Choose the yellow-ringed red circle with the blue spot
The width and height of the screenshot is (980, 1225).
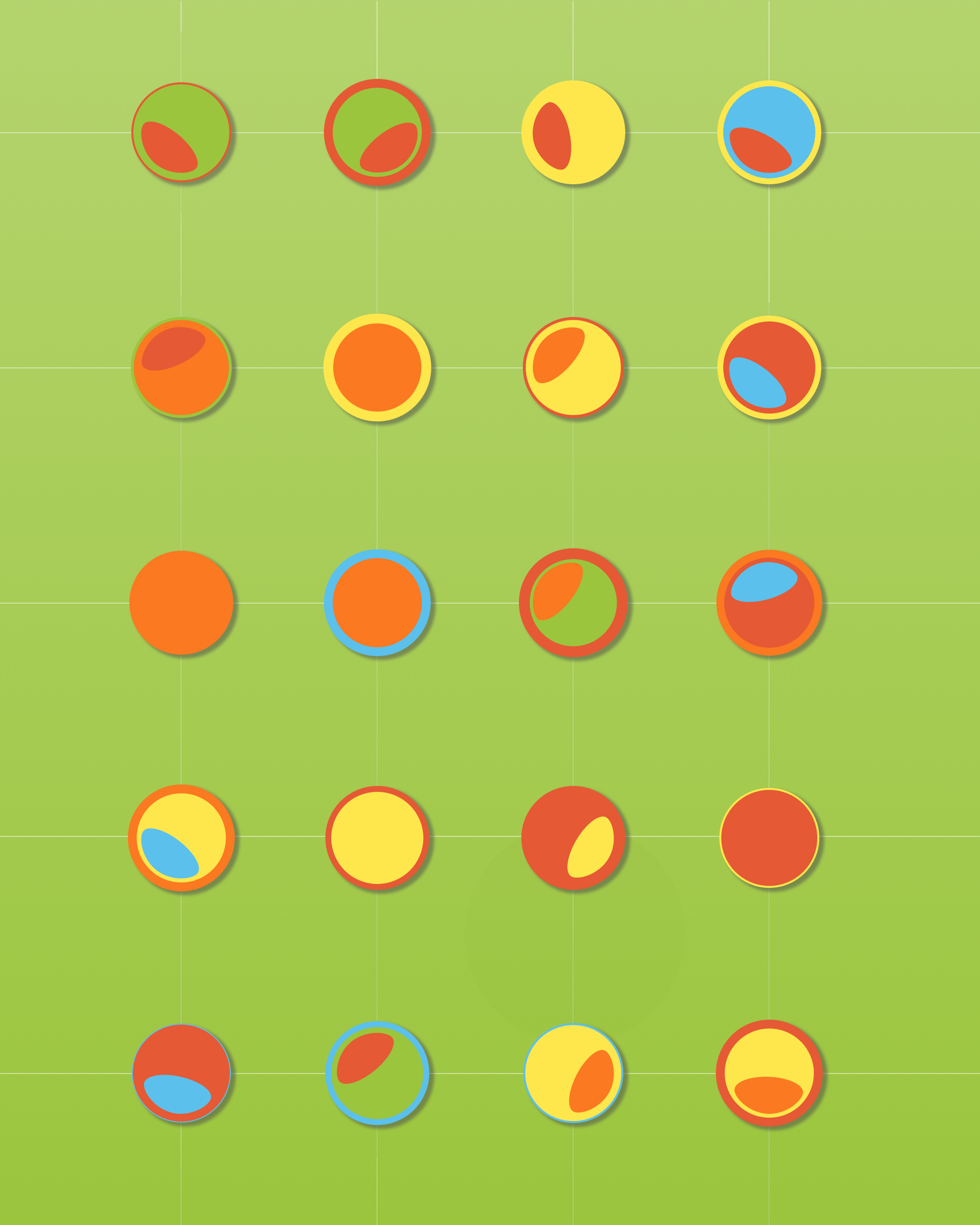point(769,367)
